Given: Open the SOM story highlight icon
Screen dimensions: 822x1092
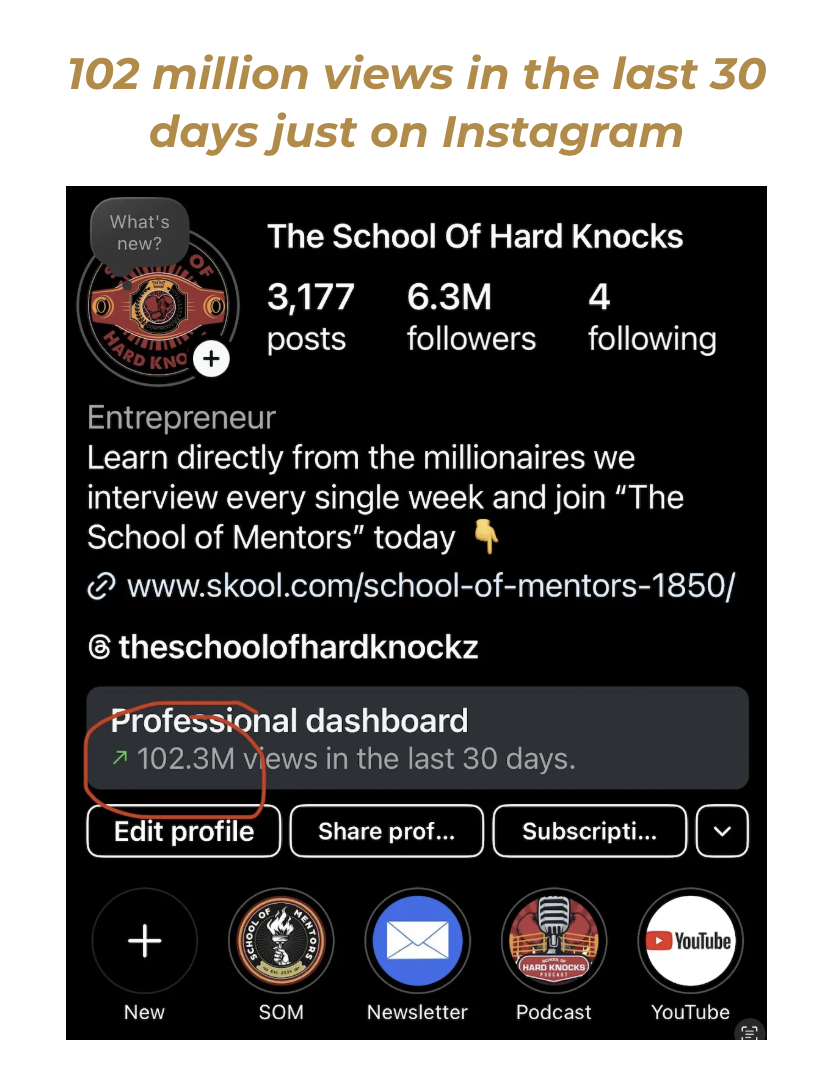Looking at the screenshot, I should [281, 940].
